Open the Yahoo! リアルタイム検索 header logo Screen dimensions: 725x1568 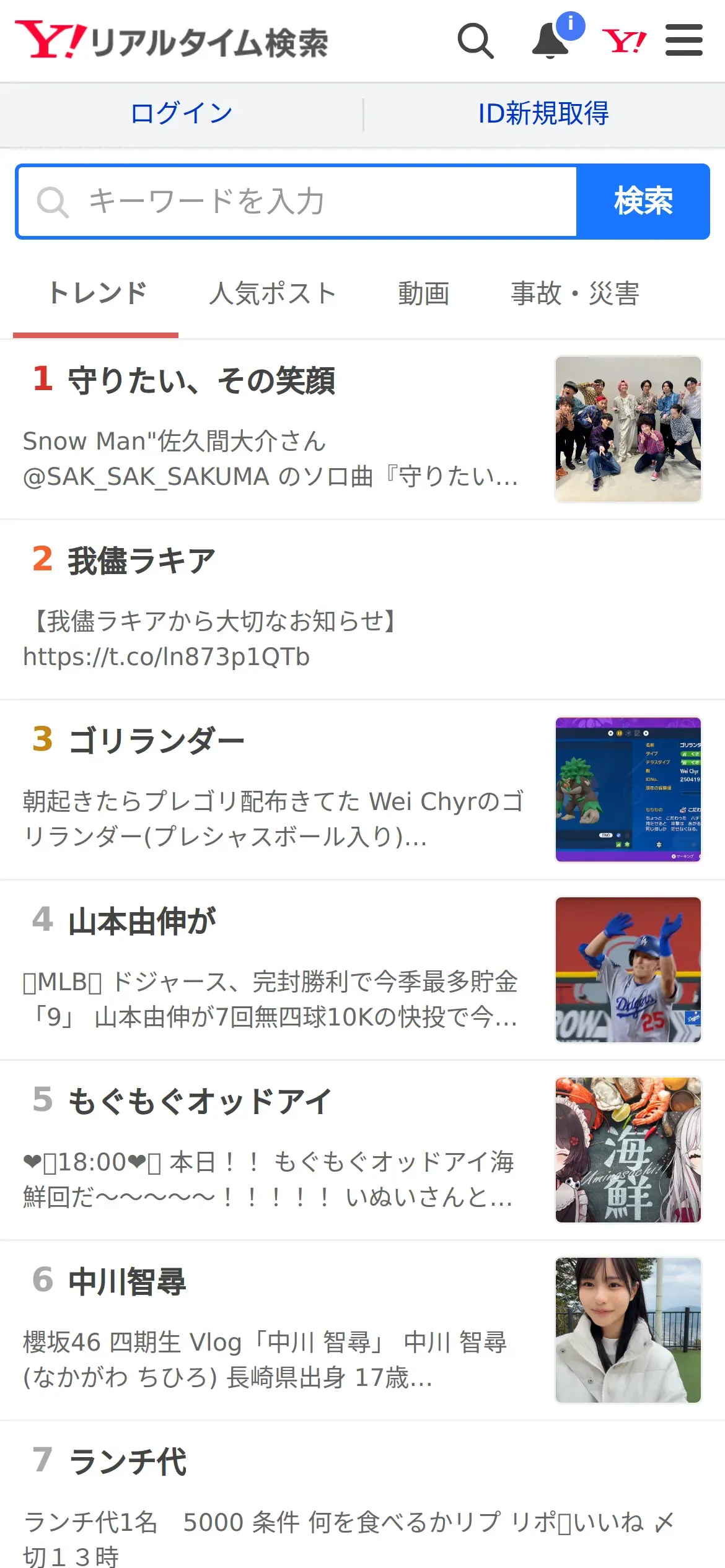(172, 41)
